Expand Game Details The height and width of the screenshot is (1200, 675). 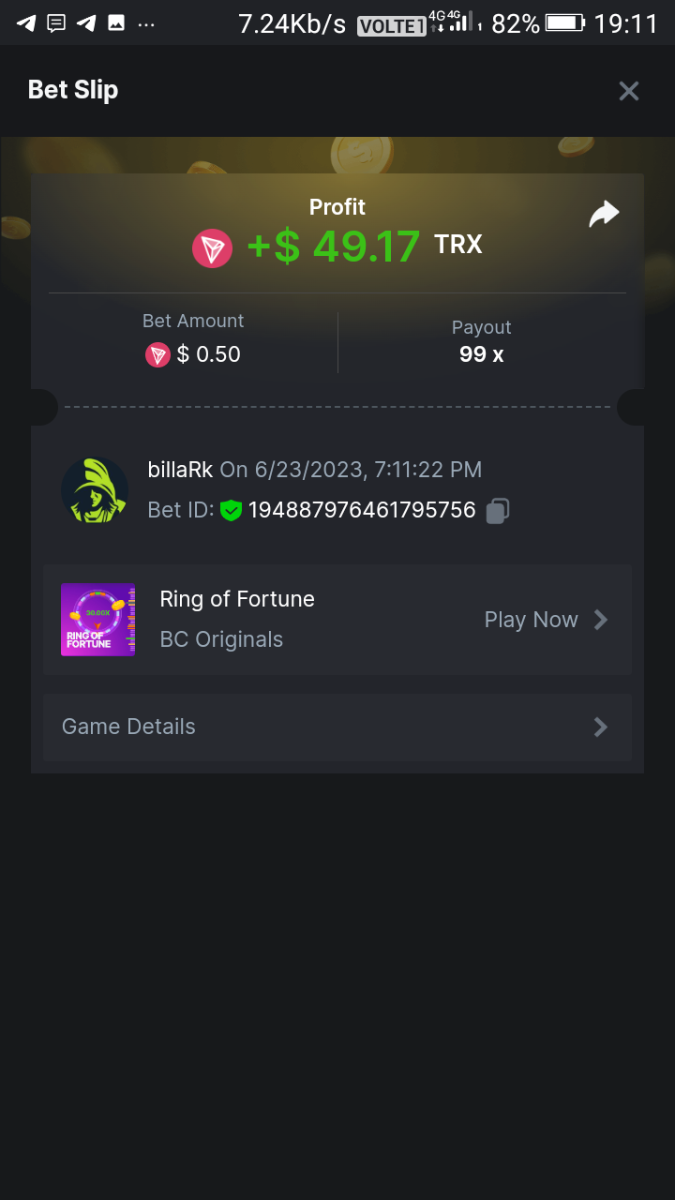pyautogui.click(x=337, y=727)
